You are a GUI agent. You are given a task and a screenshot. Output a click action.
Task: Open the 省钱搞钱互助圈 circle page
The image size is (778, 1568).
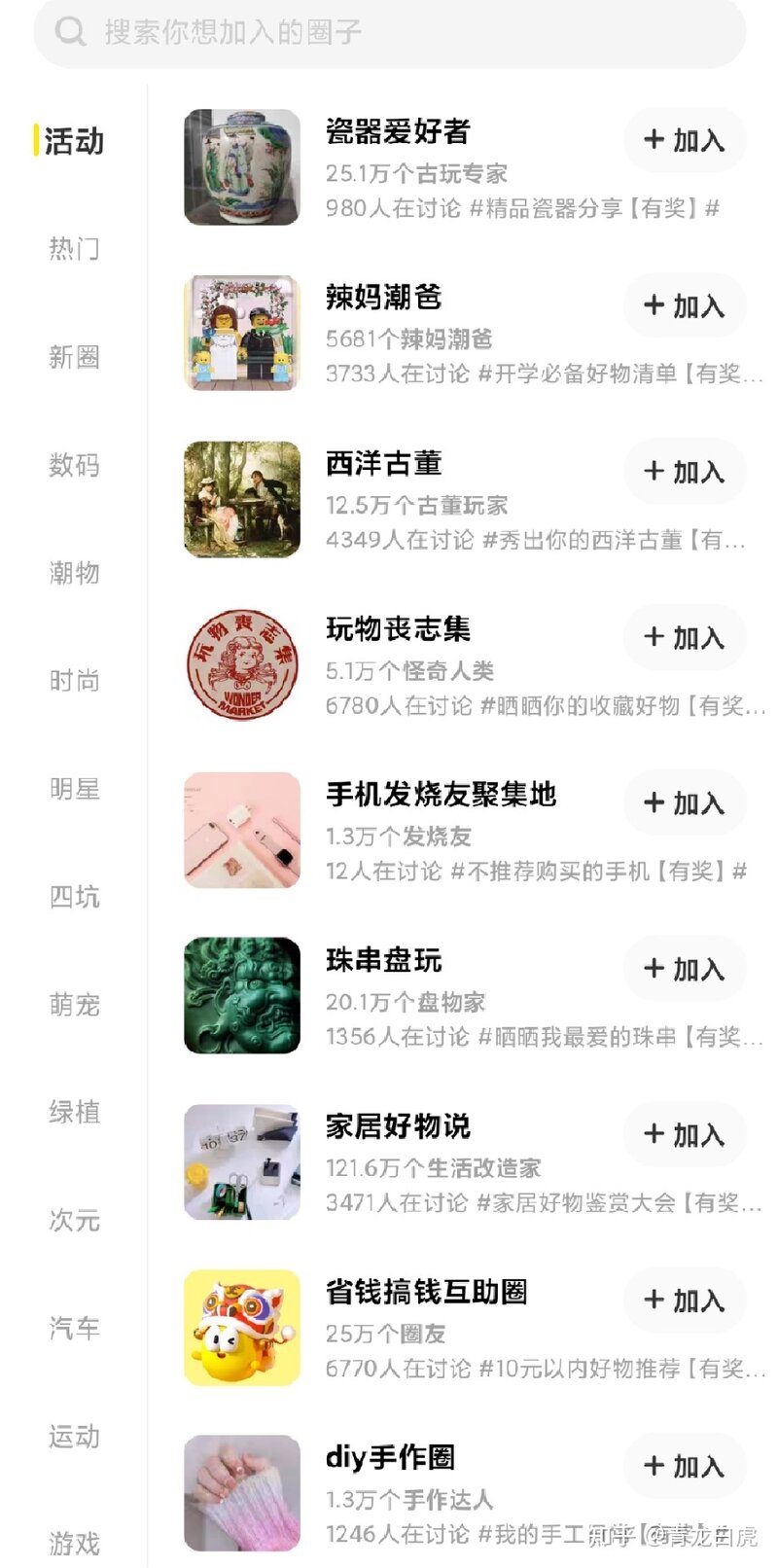pyautogui.click(x=426, y=1293)
